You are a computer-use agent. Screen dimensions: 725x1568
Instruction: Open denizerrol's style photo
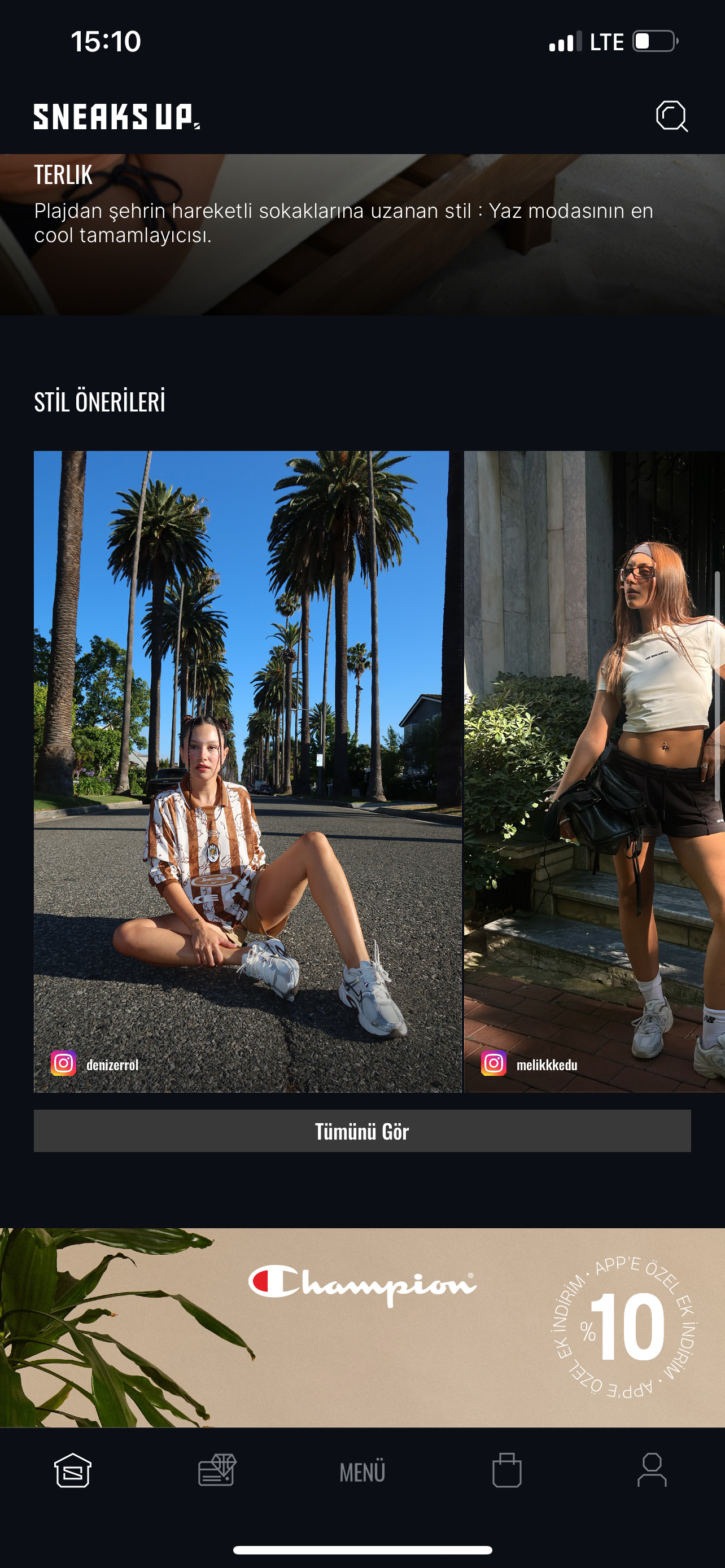point(247,770)
